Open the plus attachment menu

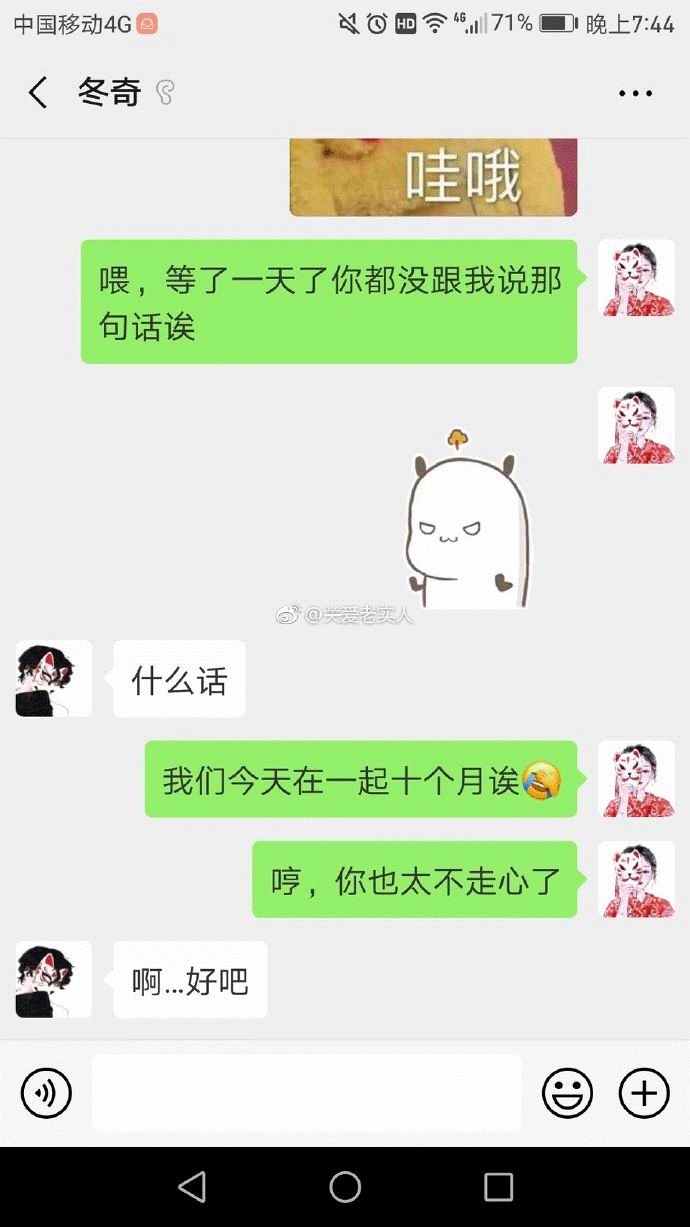[x=644, y=1092]
